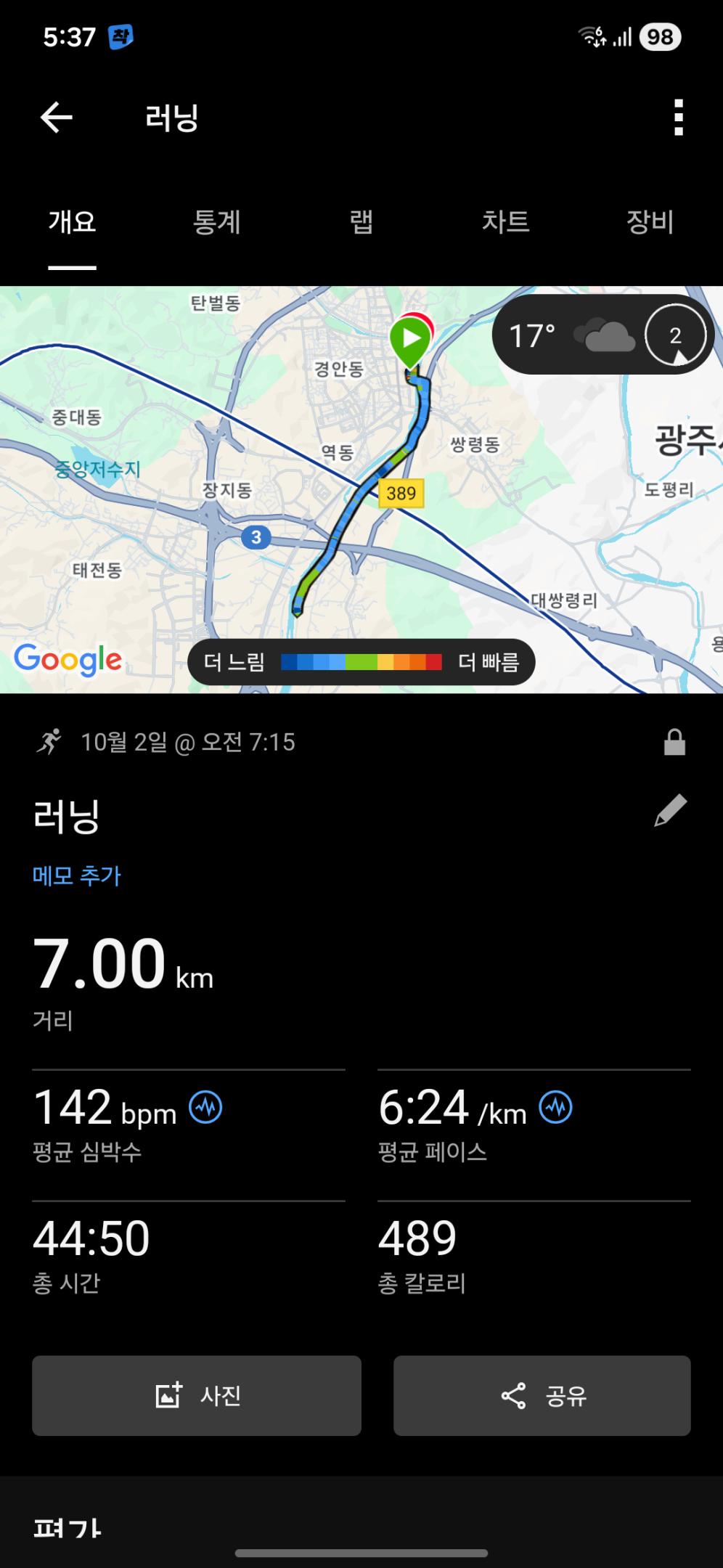Tap the heart rate chart icon beside 142 bpm

pyautogui.click(x=205, y=1108)
